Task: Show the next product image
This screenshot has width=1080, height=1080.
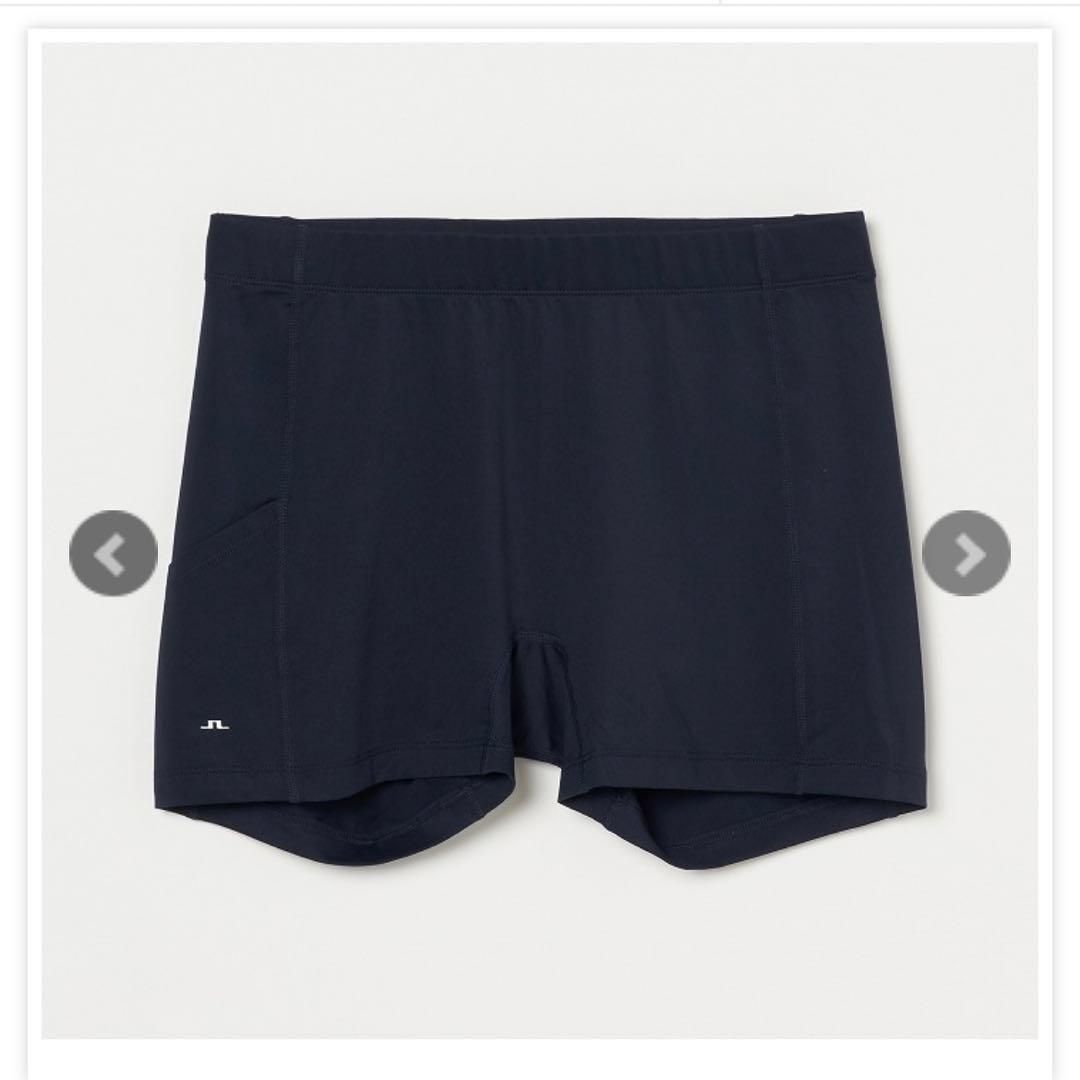Action: pos(966,554)
